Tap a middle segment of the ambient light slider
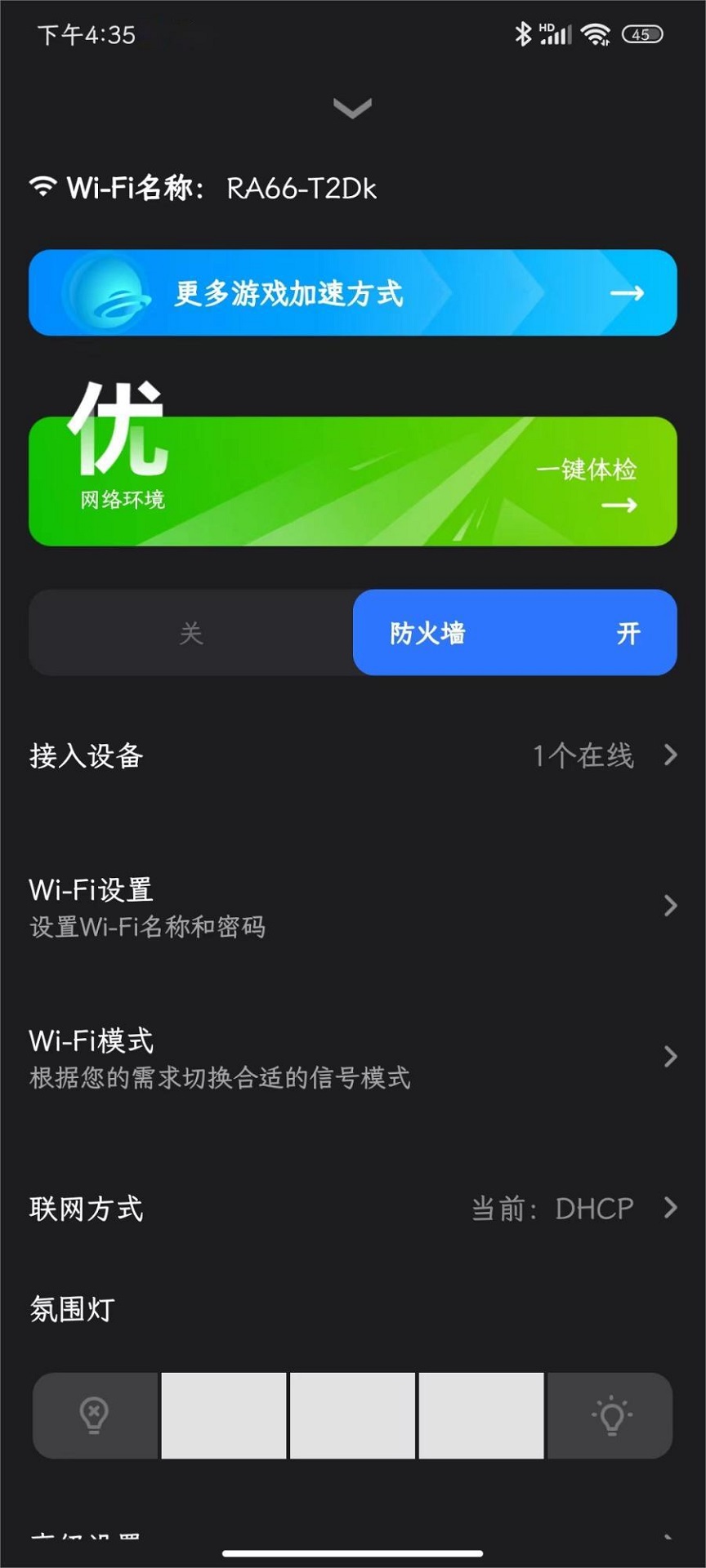This screenshot has height=1568, width=706. pos(352,1416)
